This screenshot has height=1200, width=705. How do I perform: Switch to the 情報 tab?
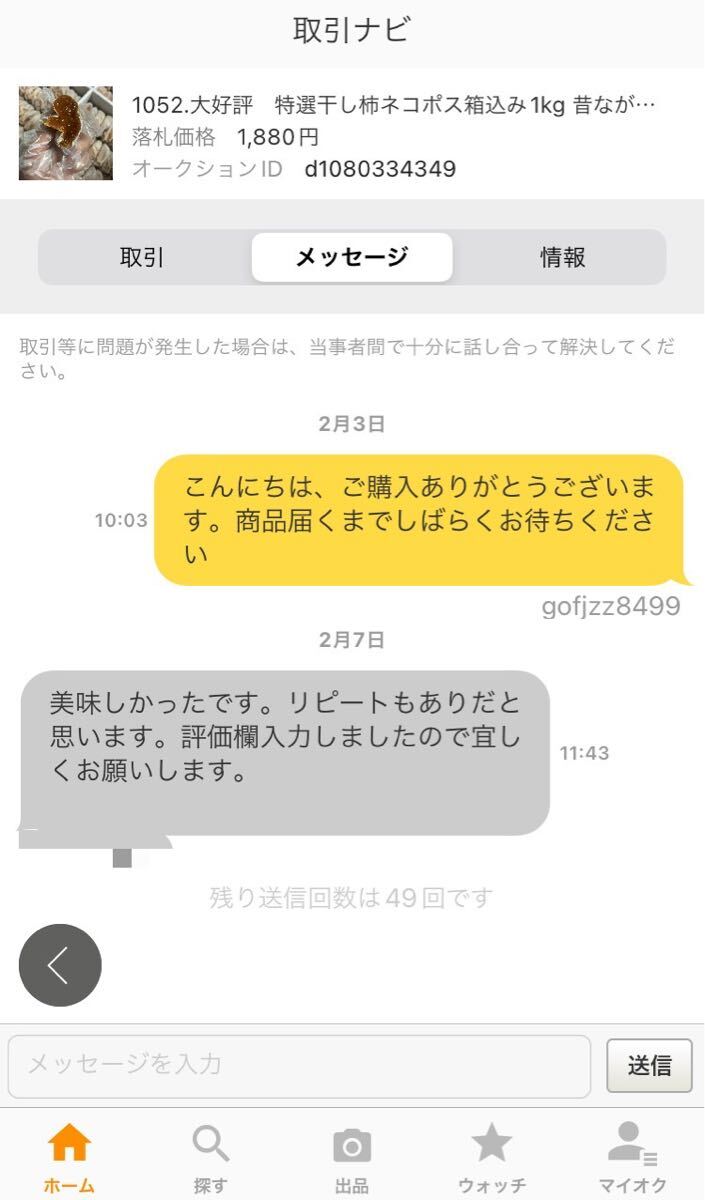562,257
